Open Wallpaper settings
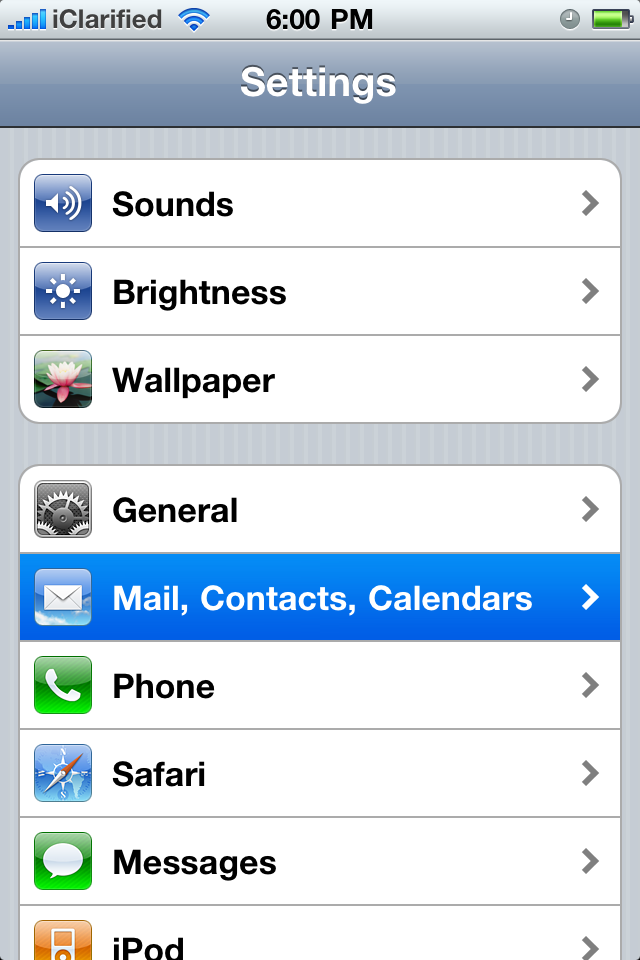The width and height of the screenshot is (640, 960). pos(320,380)
